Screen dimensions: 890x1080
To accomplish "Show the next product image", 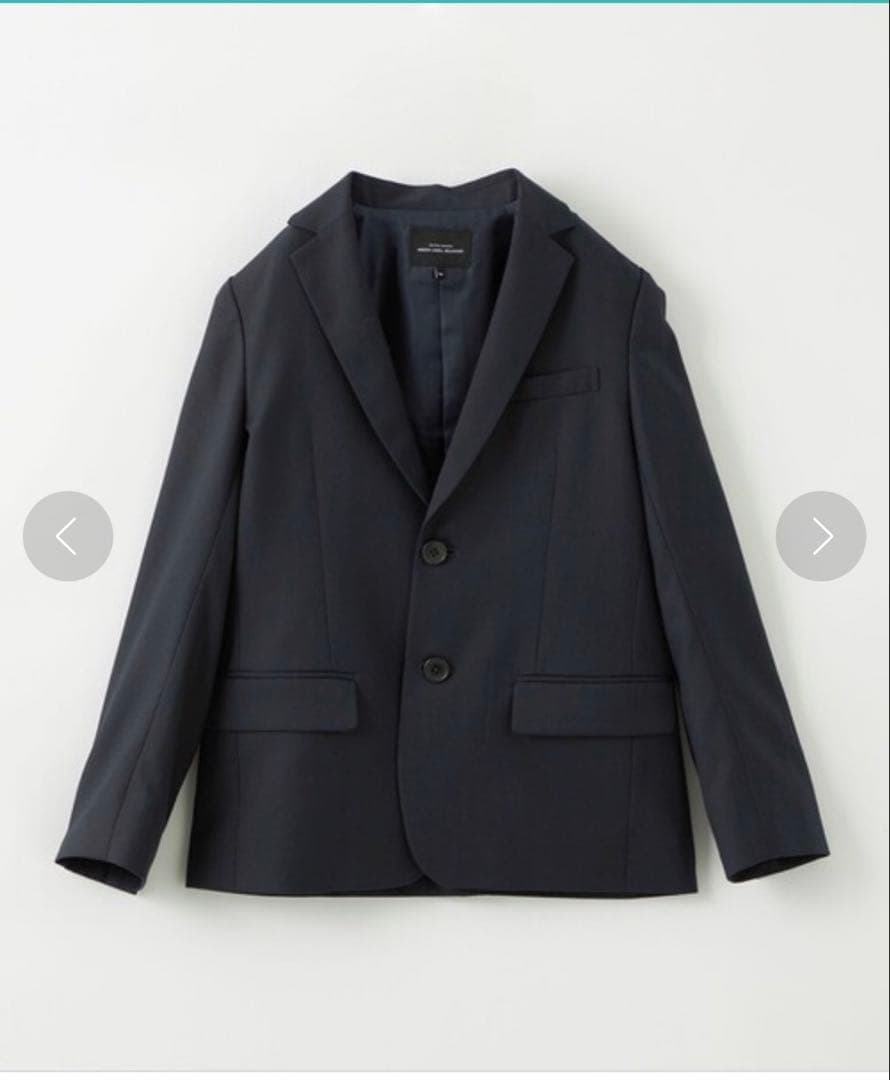I will [820, 536].
